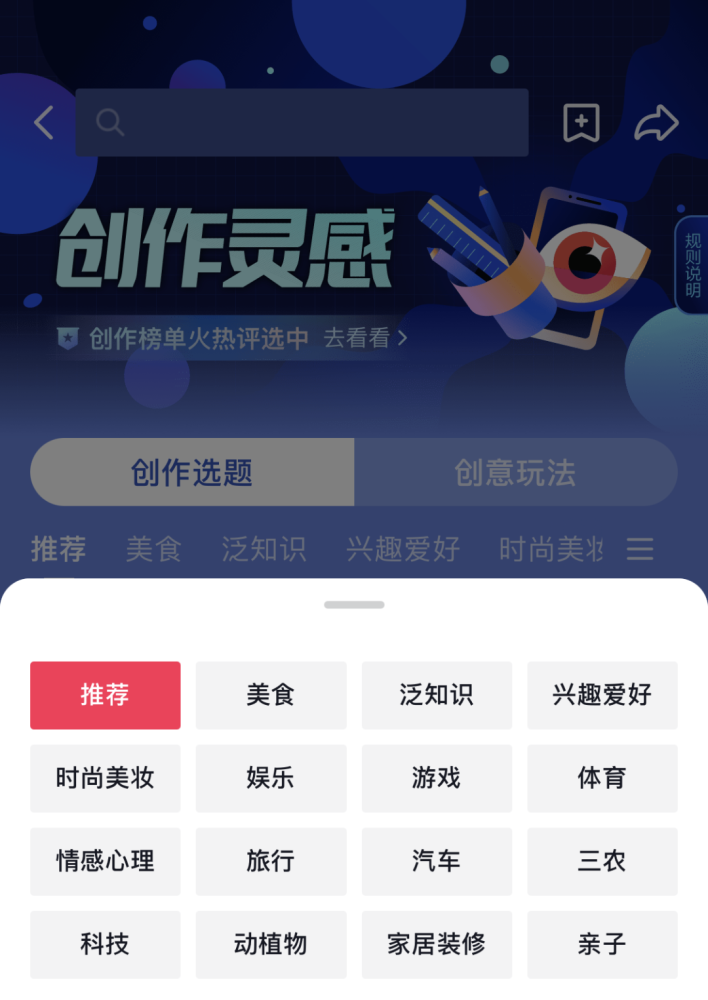Select the 科技 category
The height and width of the screenshot is (1000, 708).
click(105, 944)
